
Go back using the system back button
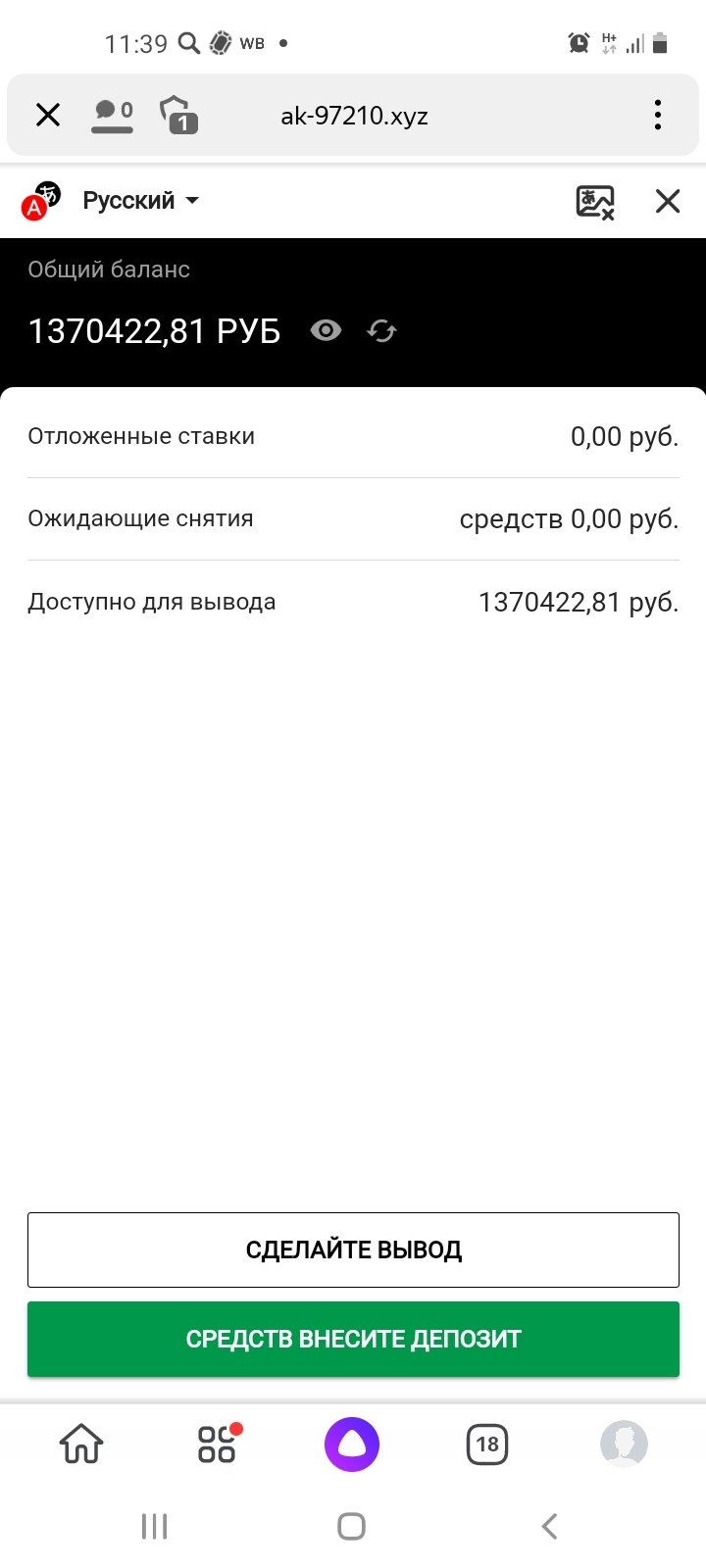(x=549, y=1526)
